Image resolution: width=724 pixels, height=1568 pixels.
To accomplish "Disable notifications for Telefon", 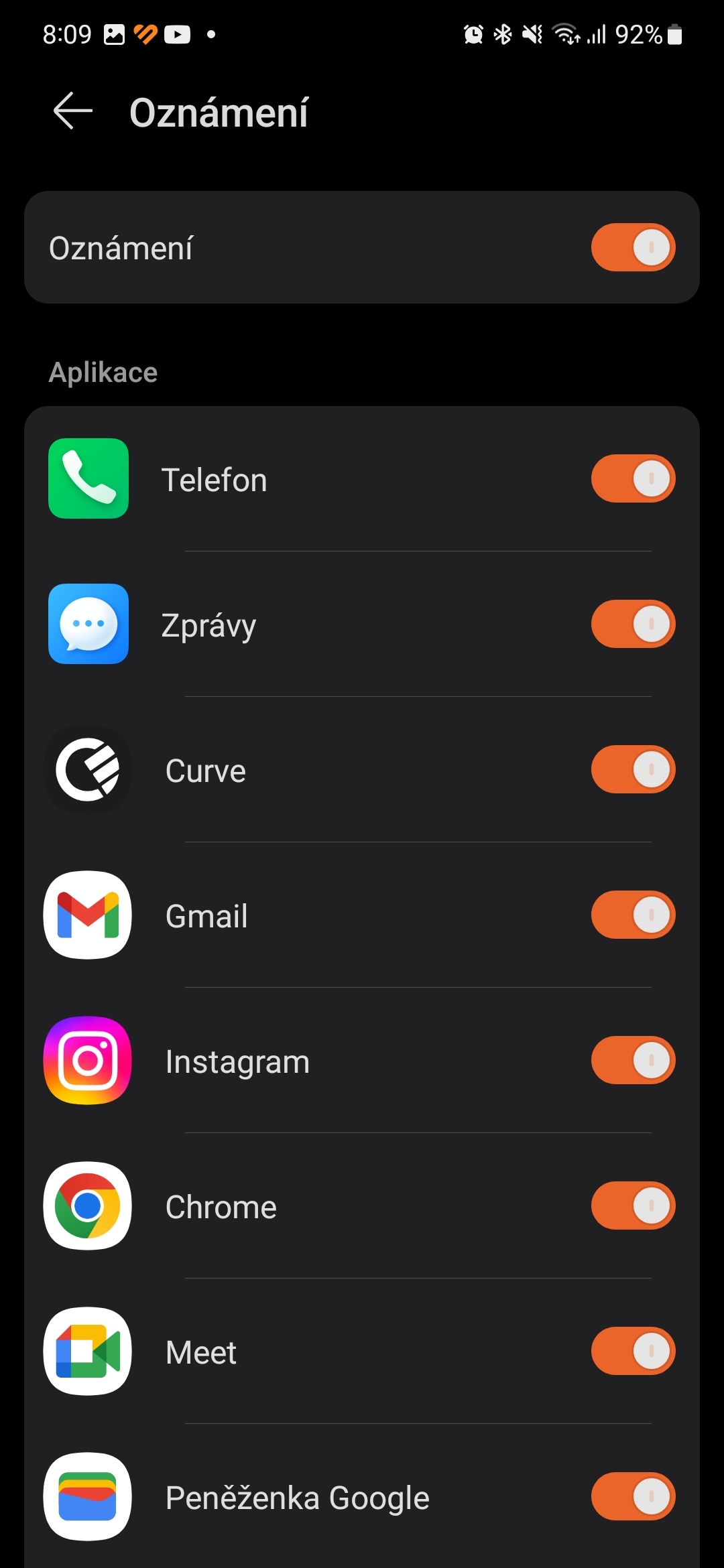I will (633, 479).
